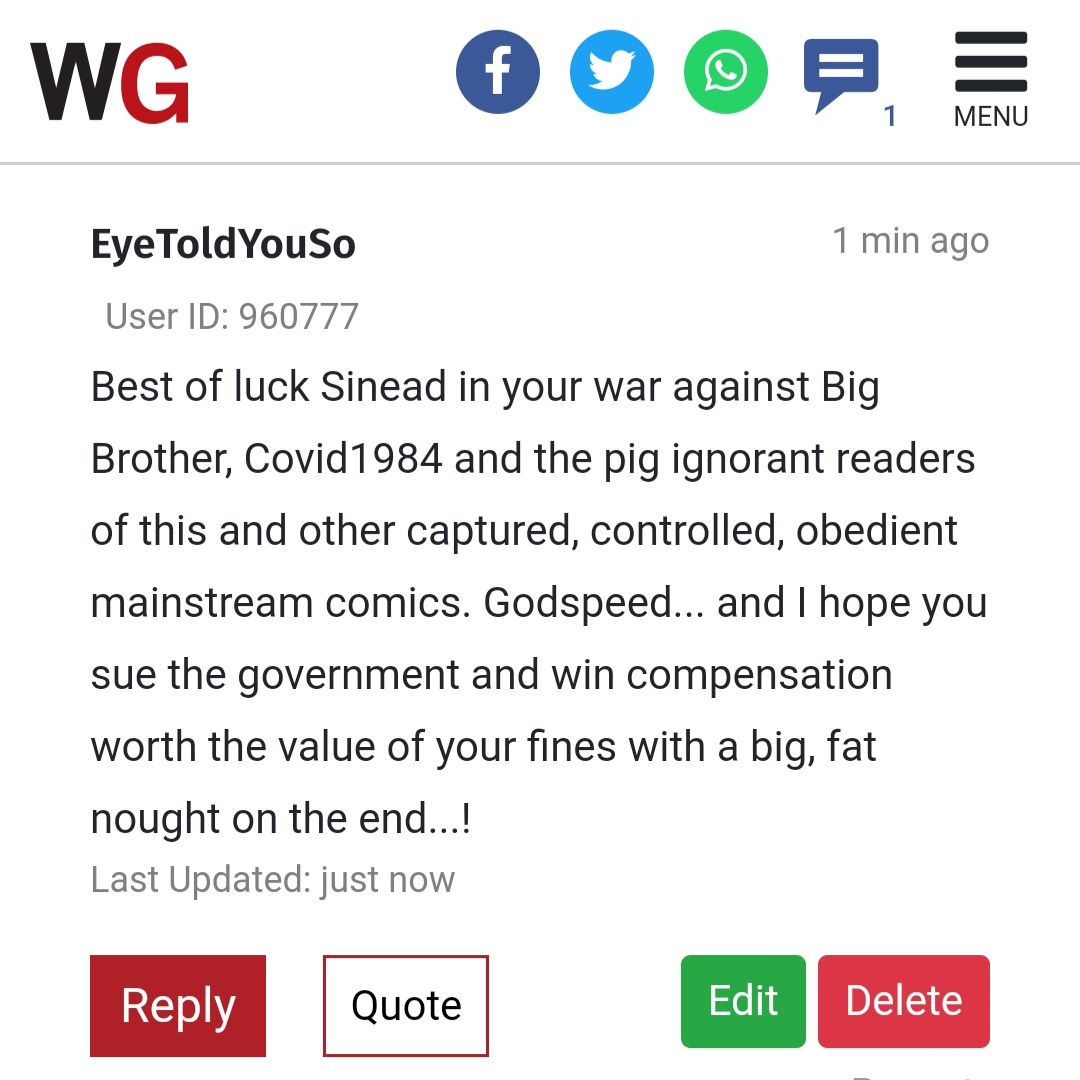This screenshot has width=1080, height=1080.
Task: Share the article via WhatsApp
Action: [x=725, y=72]
